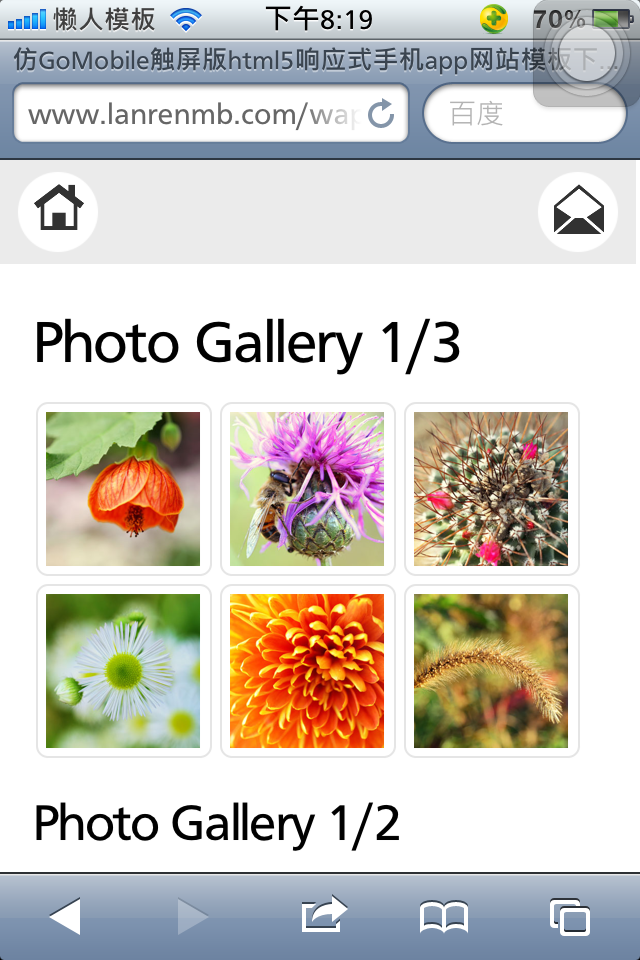Open browser bookmarks
640x960 pixels.
[x=444, y=916]
